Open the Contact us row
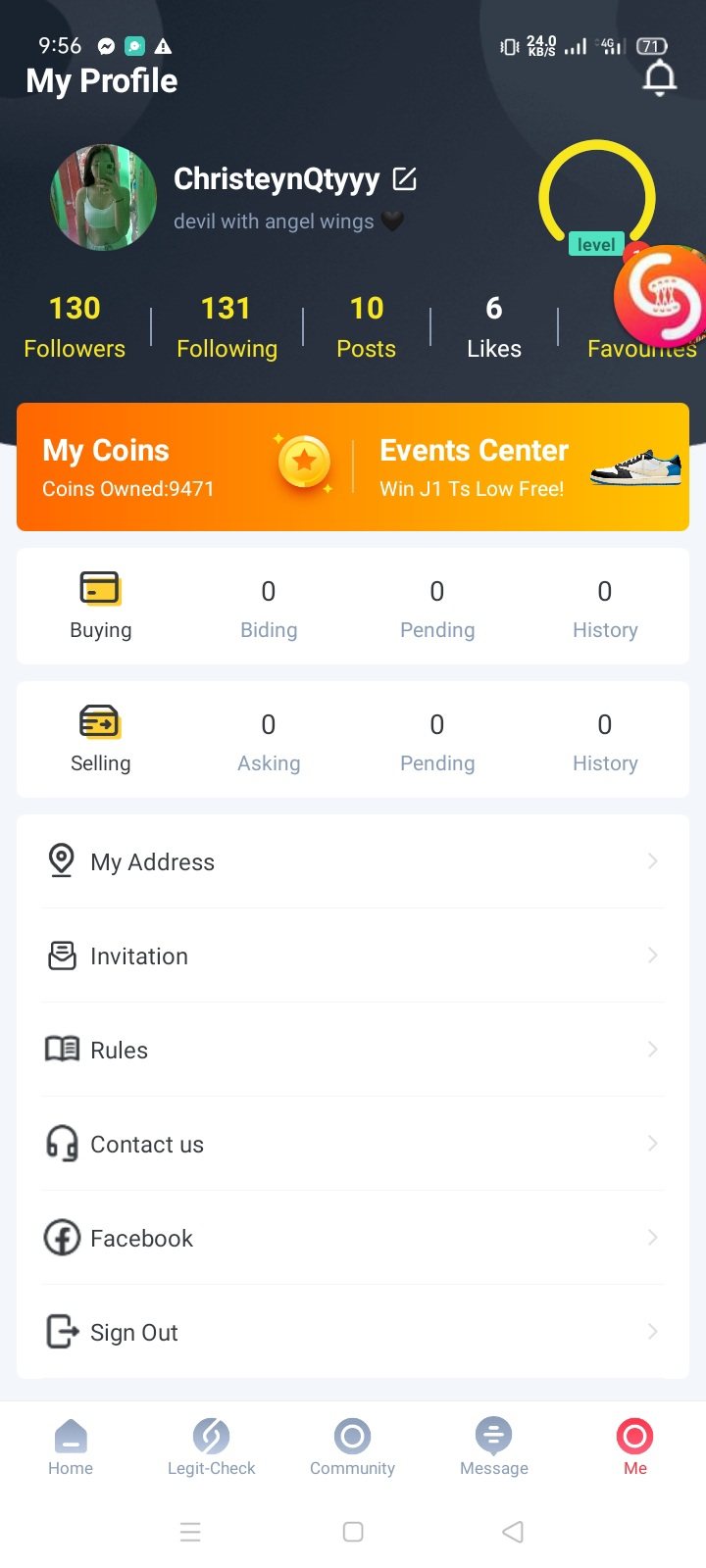Image resolution: width=706 pixels, height=1568 pixels. tap(353, 1144)
